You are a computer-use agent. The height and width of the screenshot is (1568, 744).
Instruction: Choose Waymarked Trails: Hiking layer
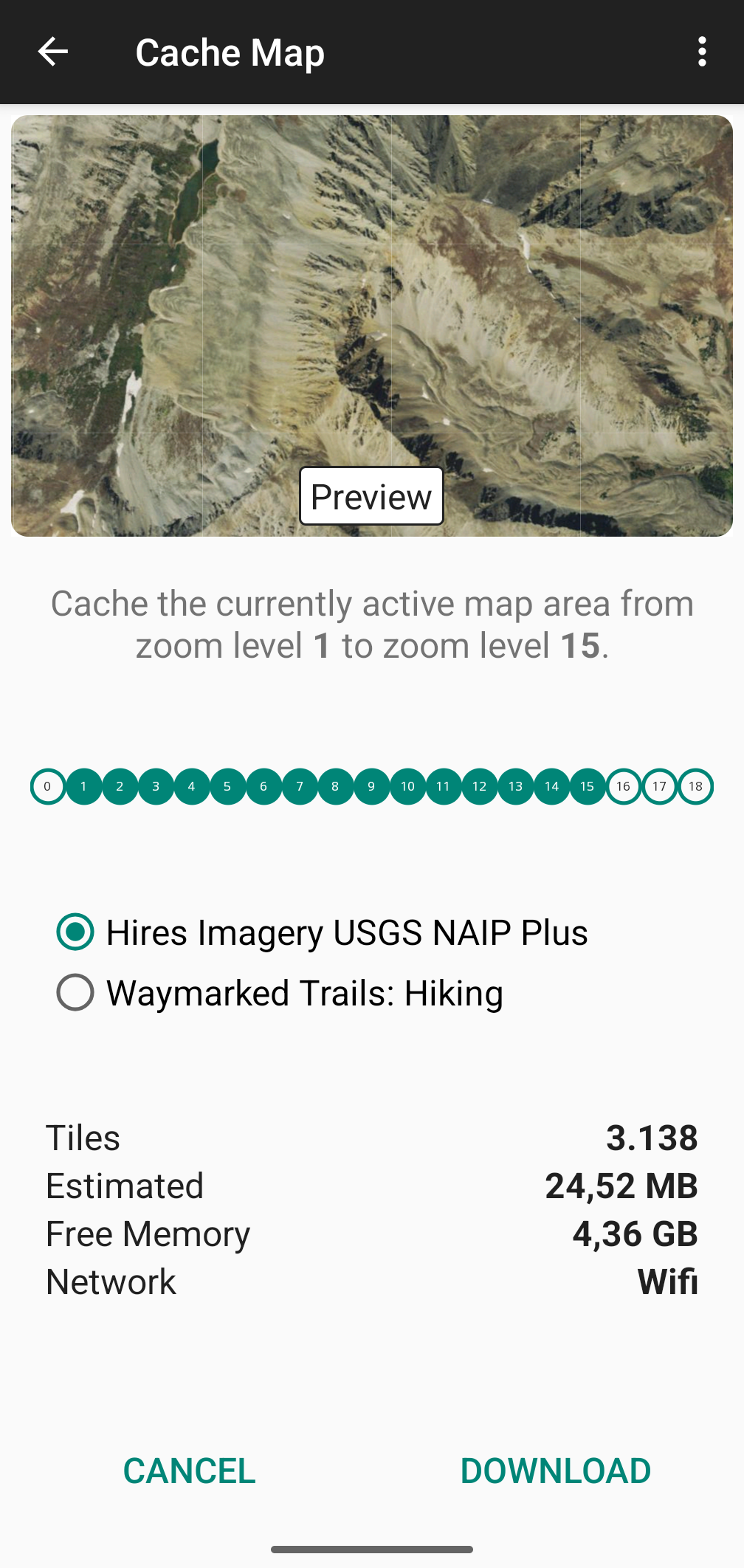[x=75, y=992]
